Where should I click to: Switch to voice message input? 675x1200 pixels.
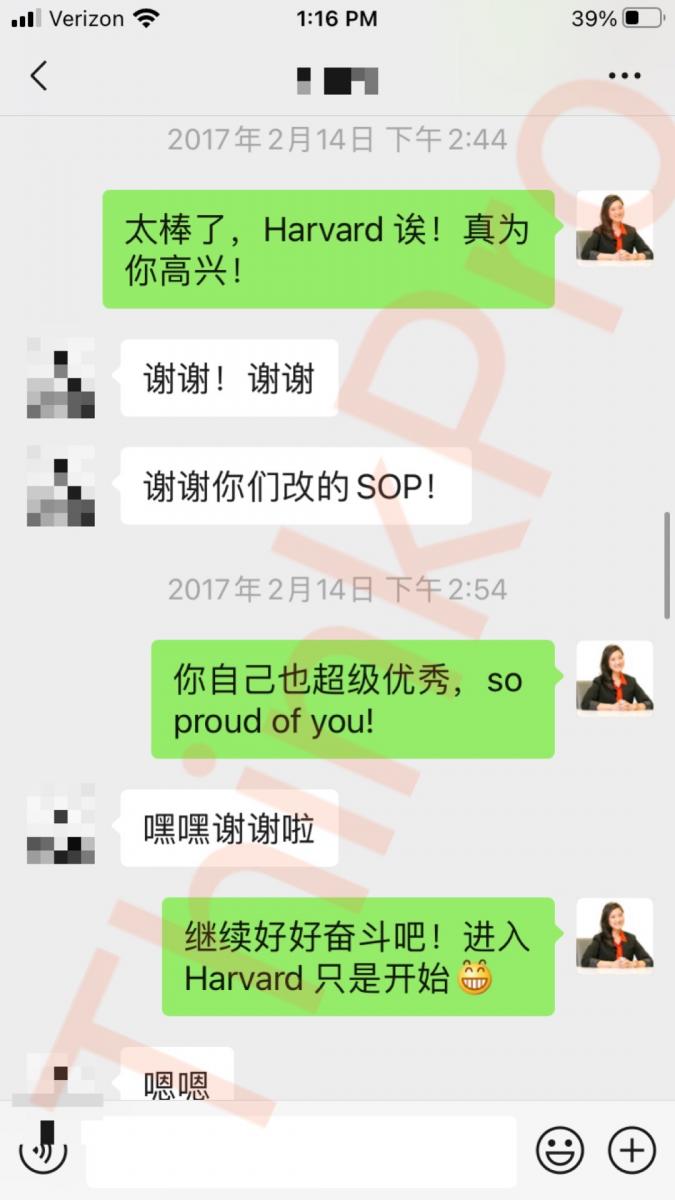[x=43, y=1150]
